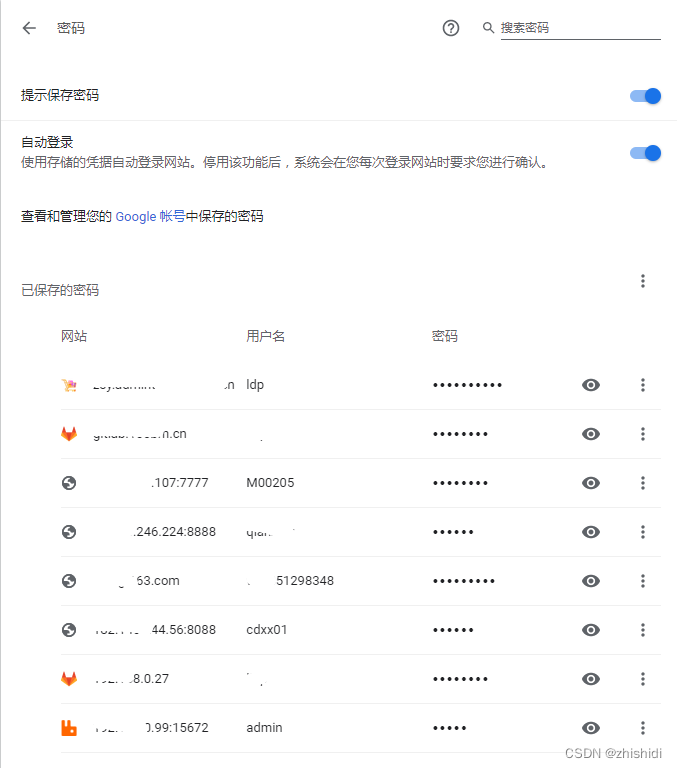This screenshot has height=768, width=677.
Task: Open more options for the cdxx01 entry
Action: (643, 630)
